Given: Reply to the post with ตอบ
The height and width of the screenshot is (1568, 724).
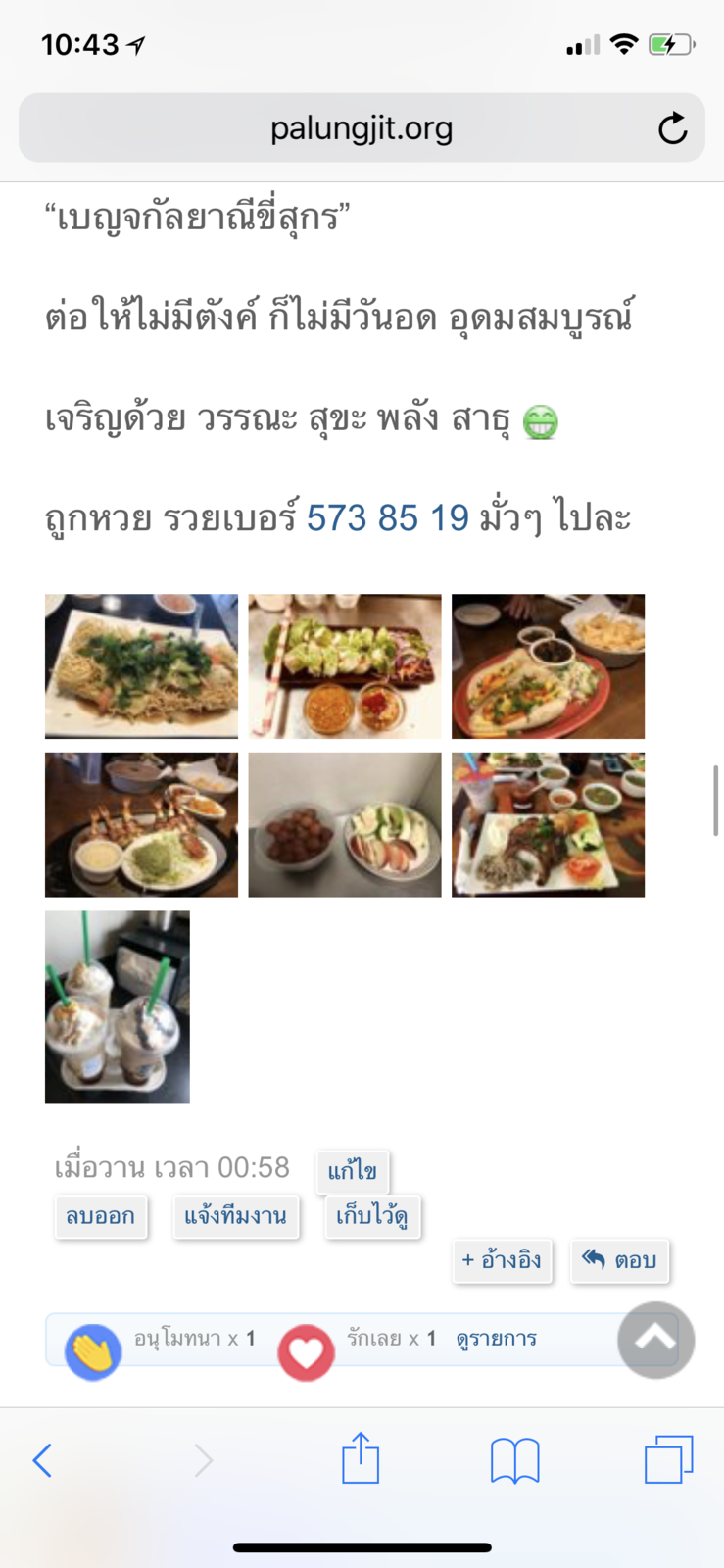Looking at the screenshot, I should click(x=619, y=1260).
